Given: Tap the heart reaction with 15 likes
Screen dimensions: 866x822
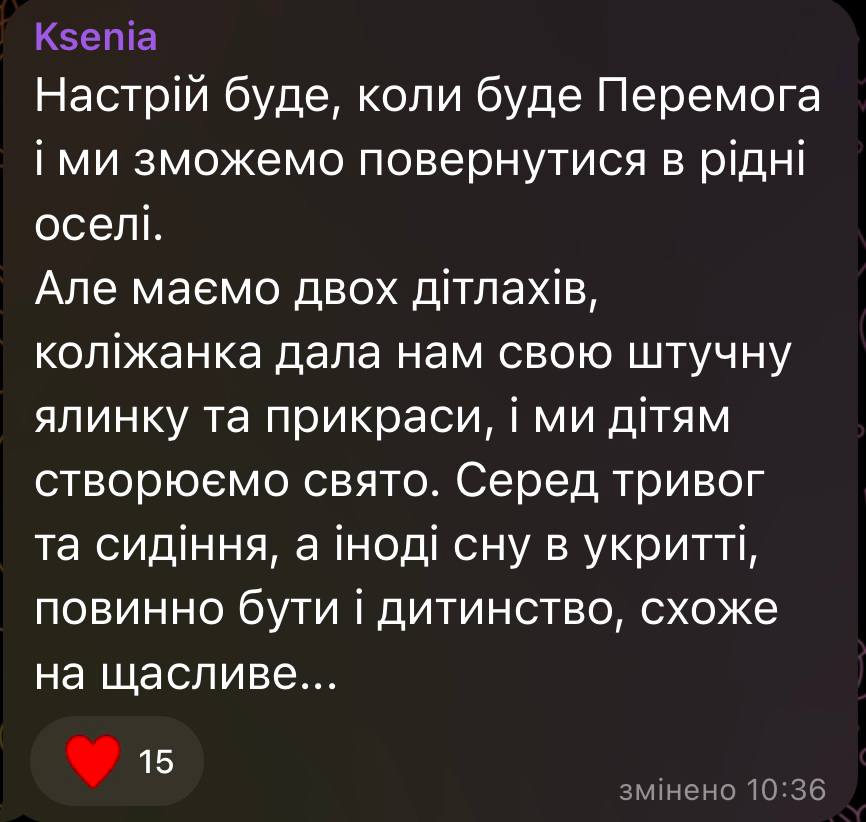Looking at the screenshot, I should click(x=118, y=762).
